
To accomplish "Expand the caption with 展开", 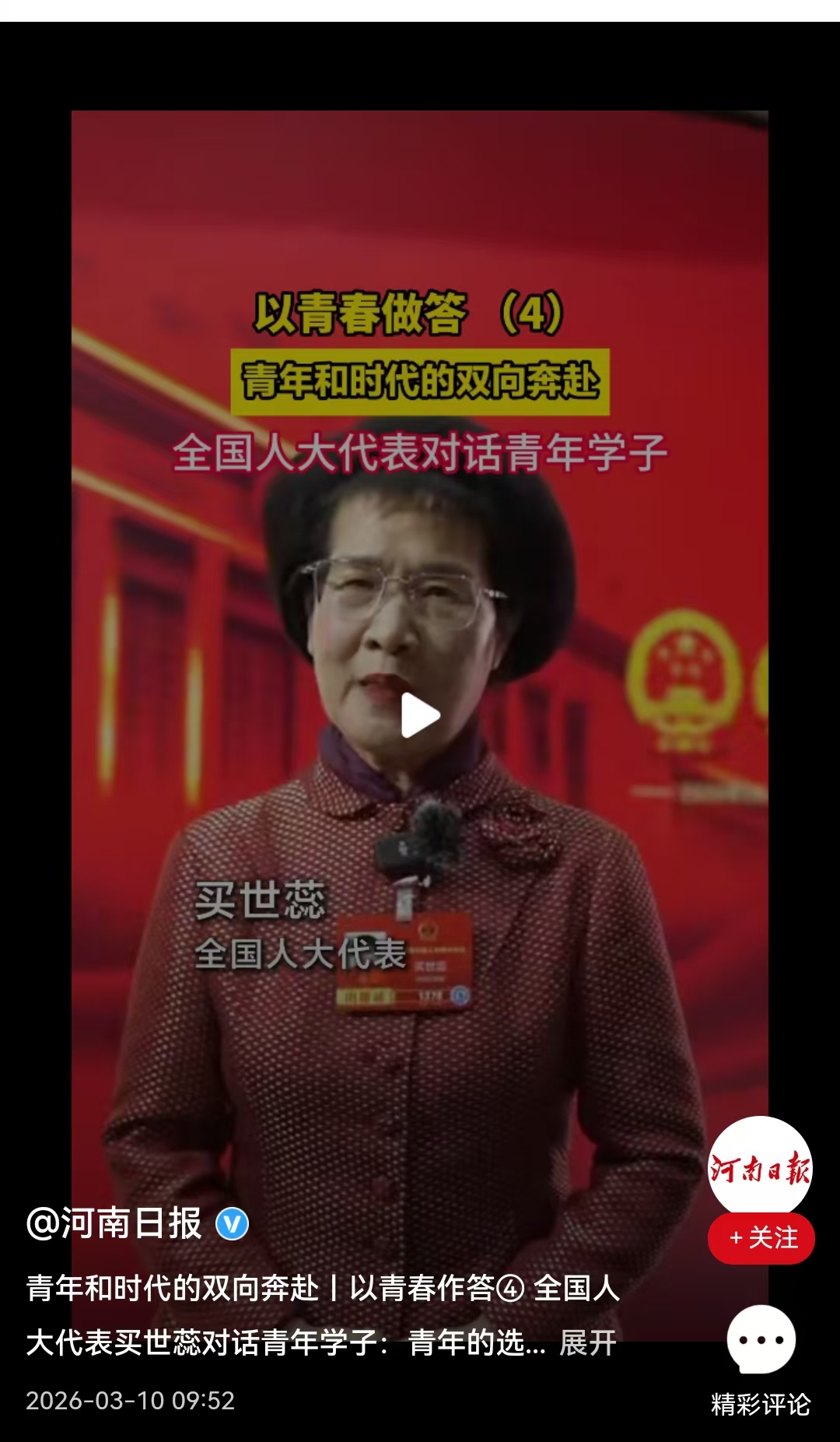I will tap(588, 1342).
